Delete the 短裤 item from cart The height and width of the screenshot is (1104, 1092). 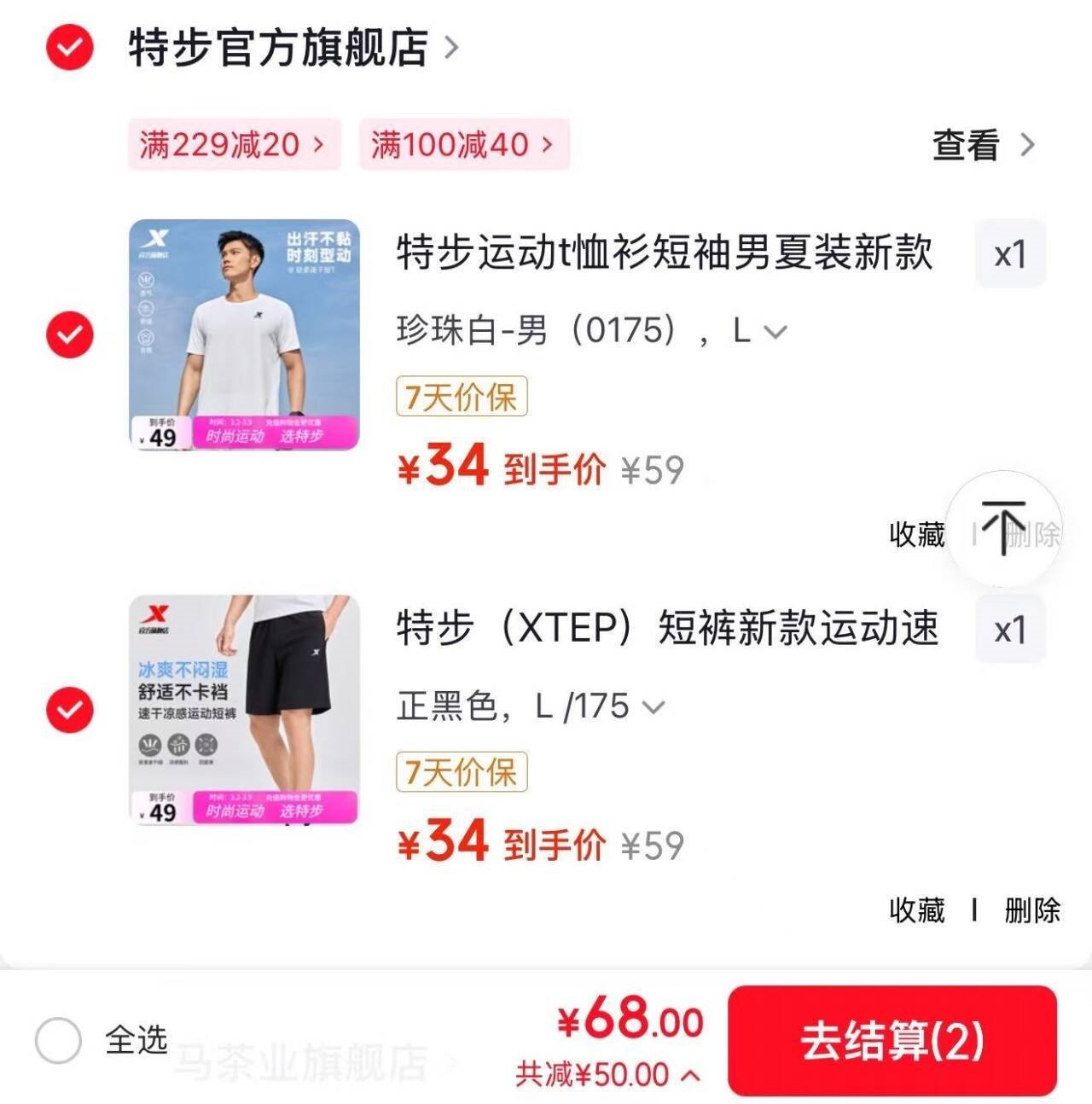1032,910
